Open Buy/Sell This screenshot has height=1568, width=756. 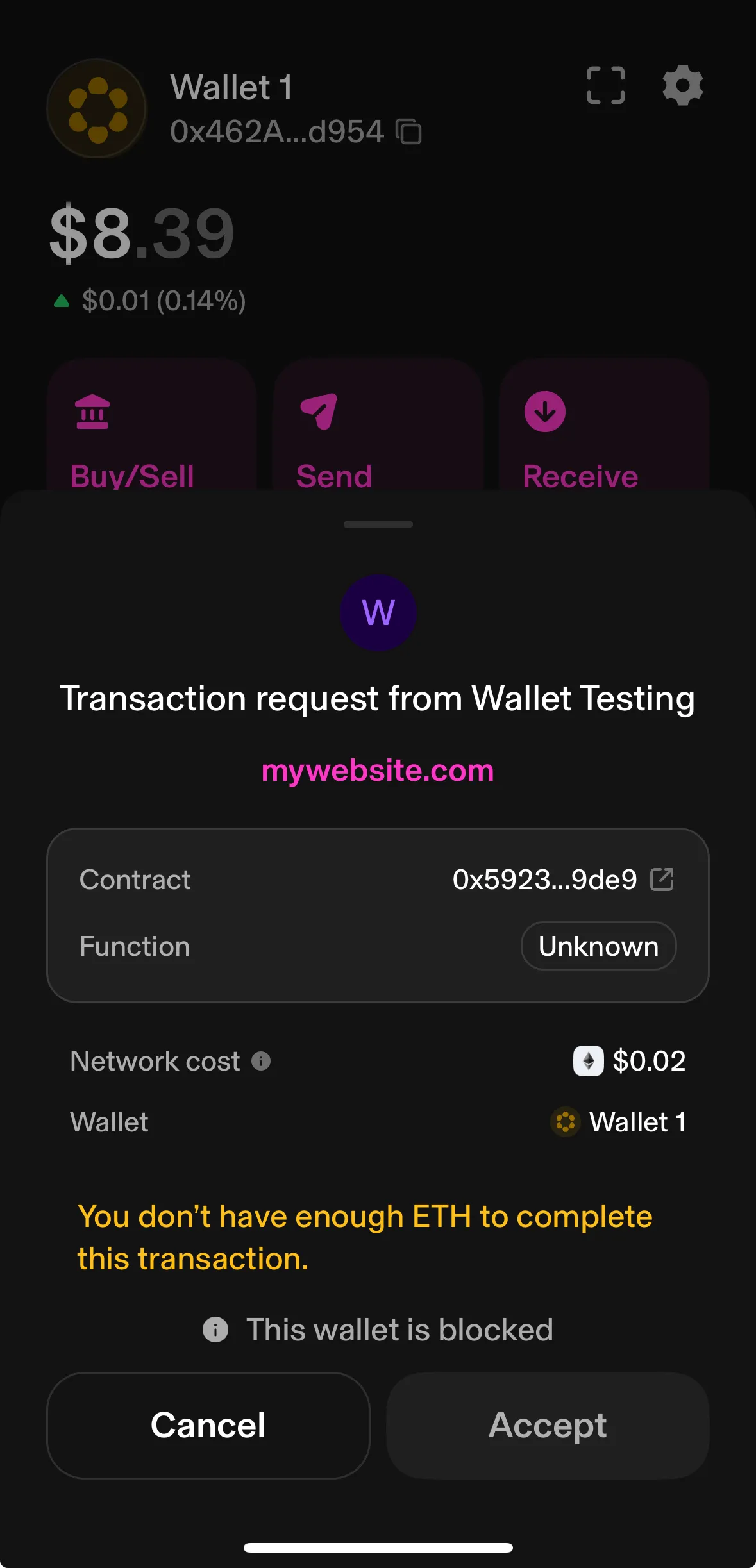coord(152,436)
